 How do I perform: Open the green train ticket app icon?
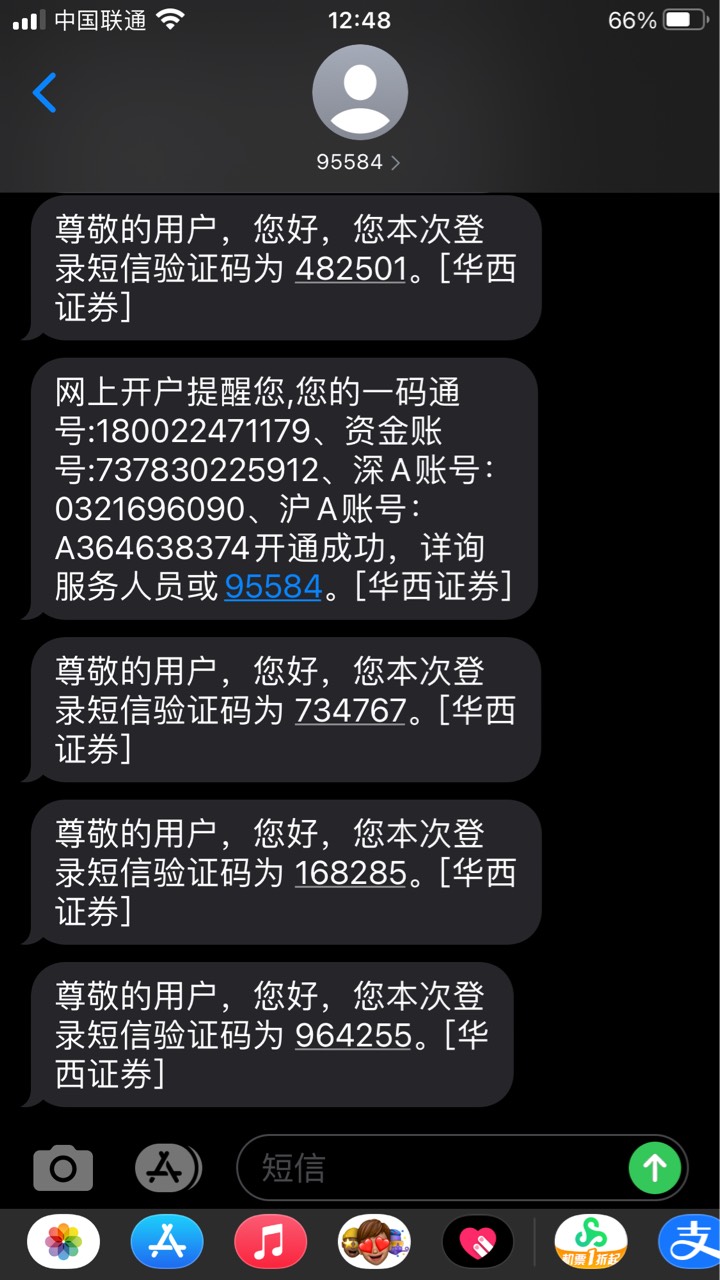point(591,1242)
